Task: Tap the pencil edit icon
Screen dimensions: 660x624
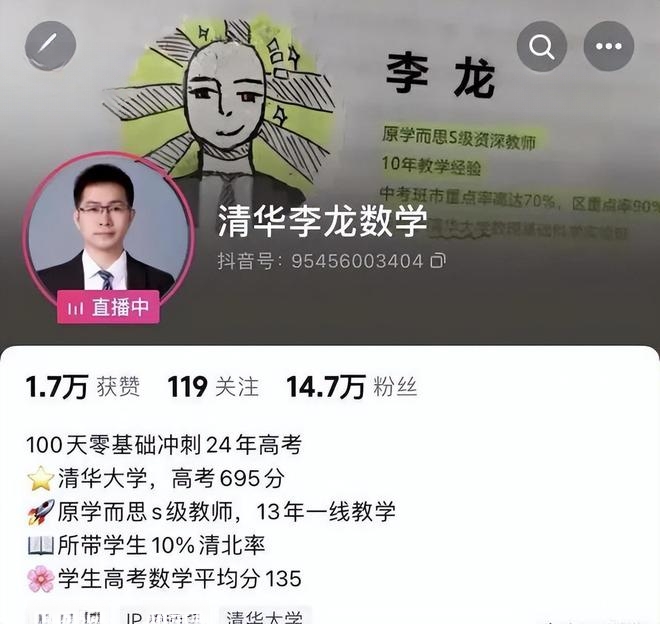Action: pyautogui.click(x=50, y=46)
